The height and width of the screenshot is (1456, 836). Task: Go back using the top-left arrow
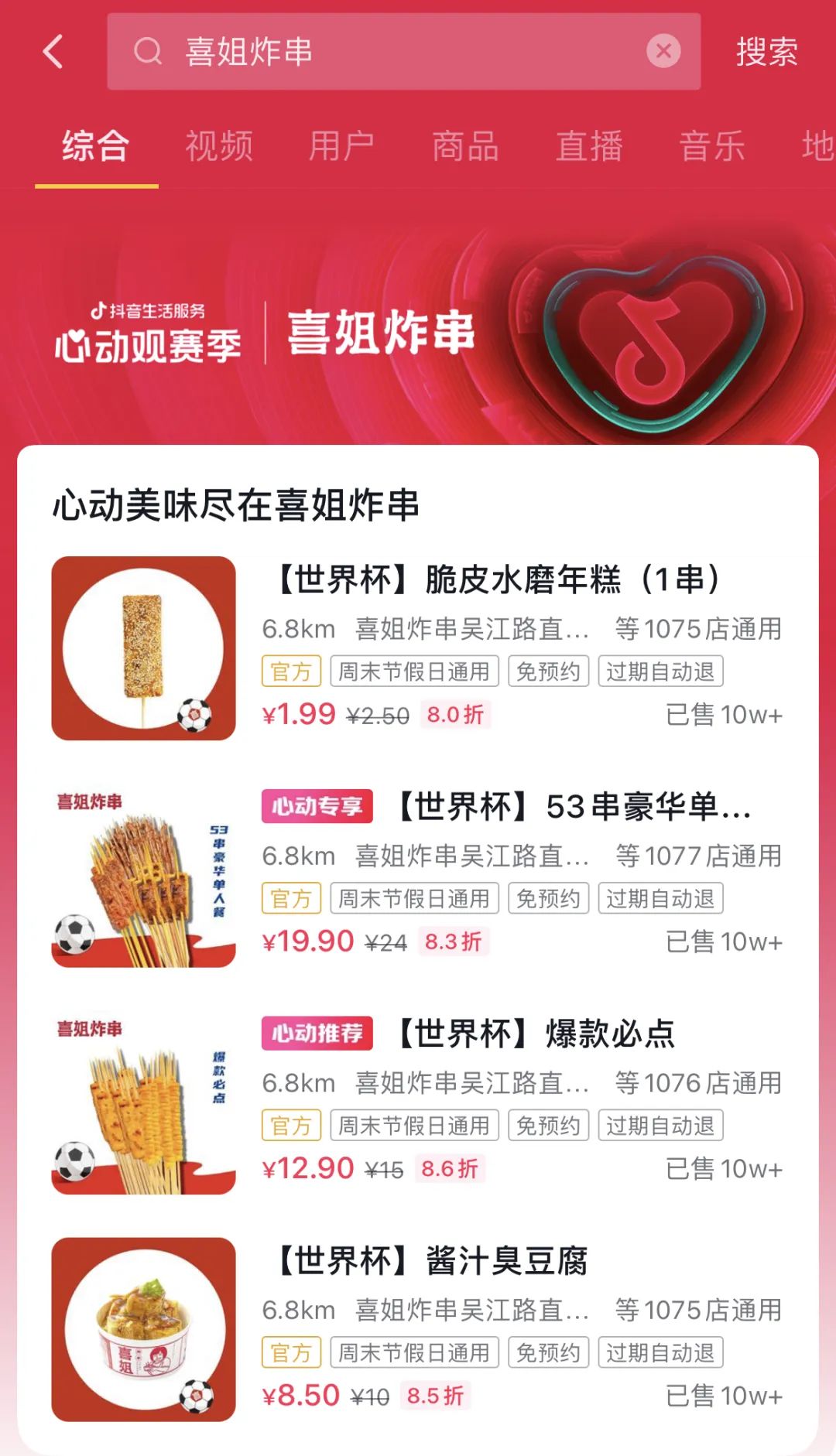tap(53, 52)
